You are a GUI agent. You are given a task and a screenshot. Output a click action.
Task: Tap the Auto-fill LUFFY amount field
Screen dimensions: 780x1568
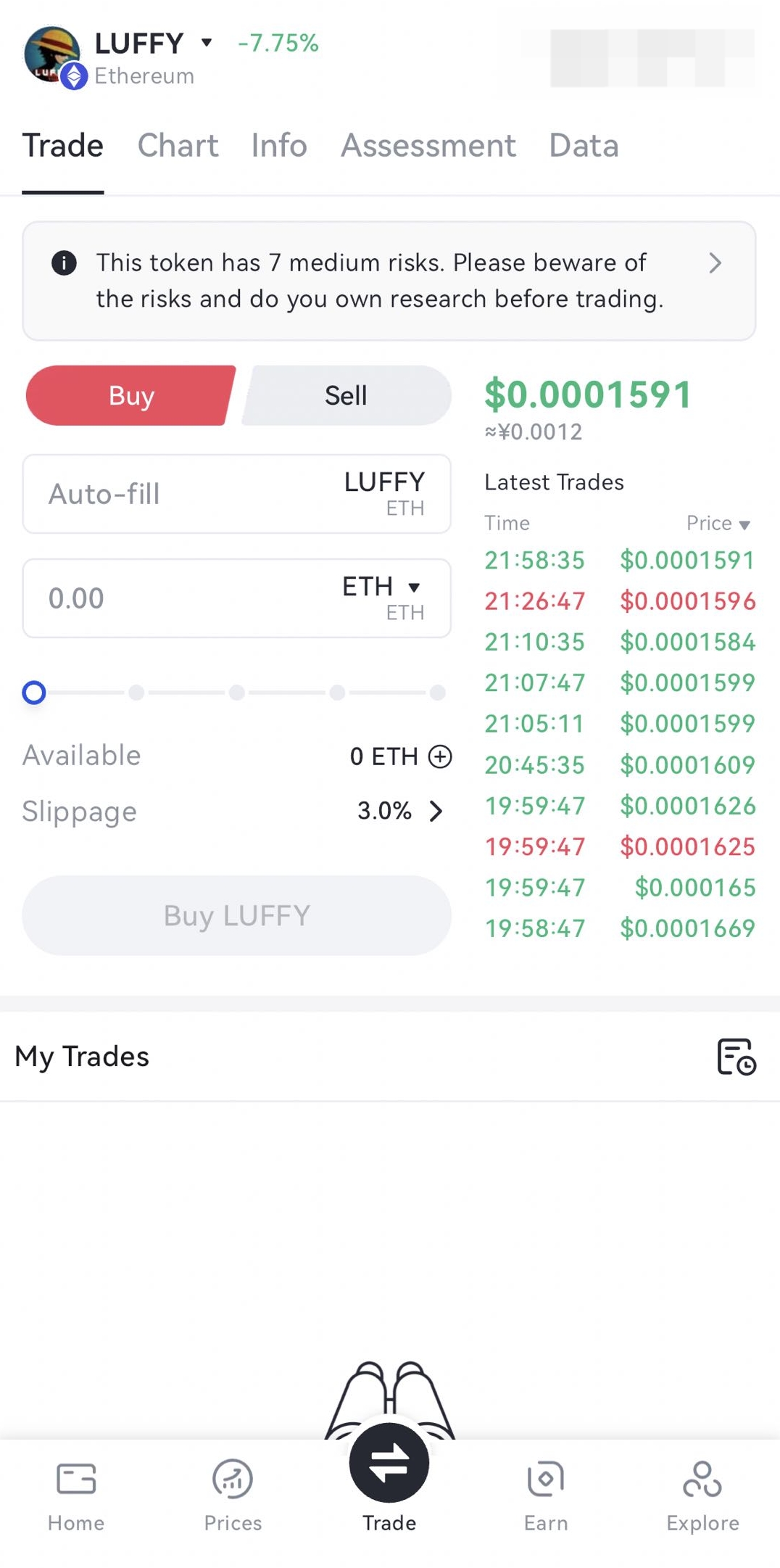point(181,495)
